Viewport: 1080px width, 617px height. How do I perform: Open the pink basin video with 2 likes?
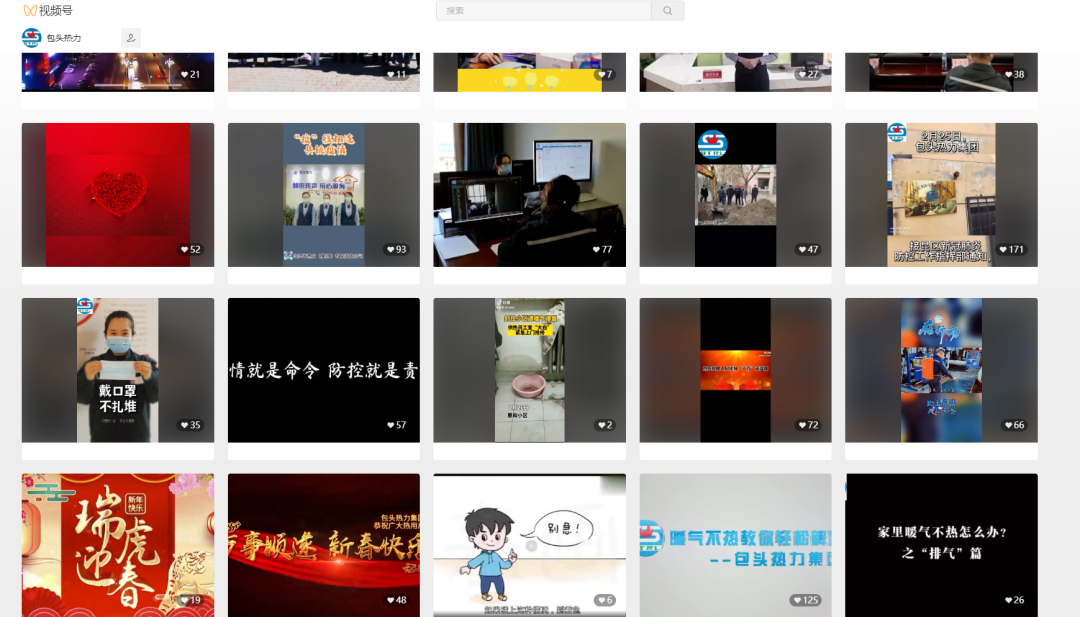click(x=529, y=370)
